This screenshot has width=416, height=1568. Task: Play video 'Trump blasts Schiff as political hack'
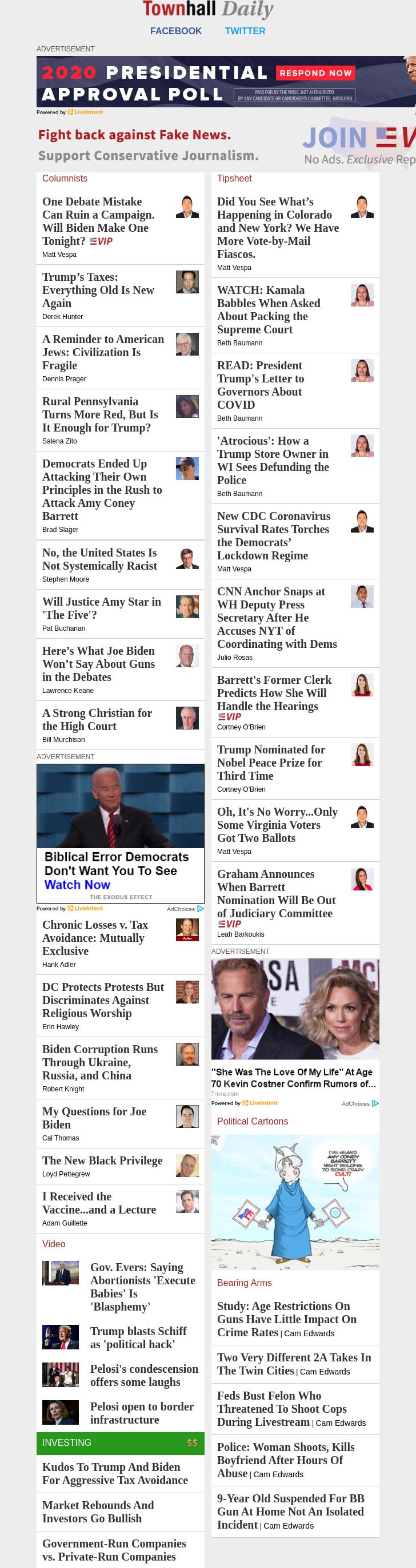138,1337
